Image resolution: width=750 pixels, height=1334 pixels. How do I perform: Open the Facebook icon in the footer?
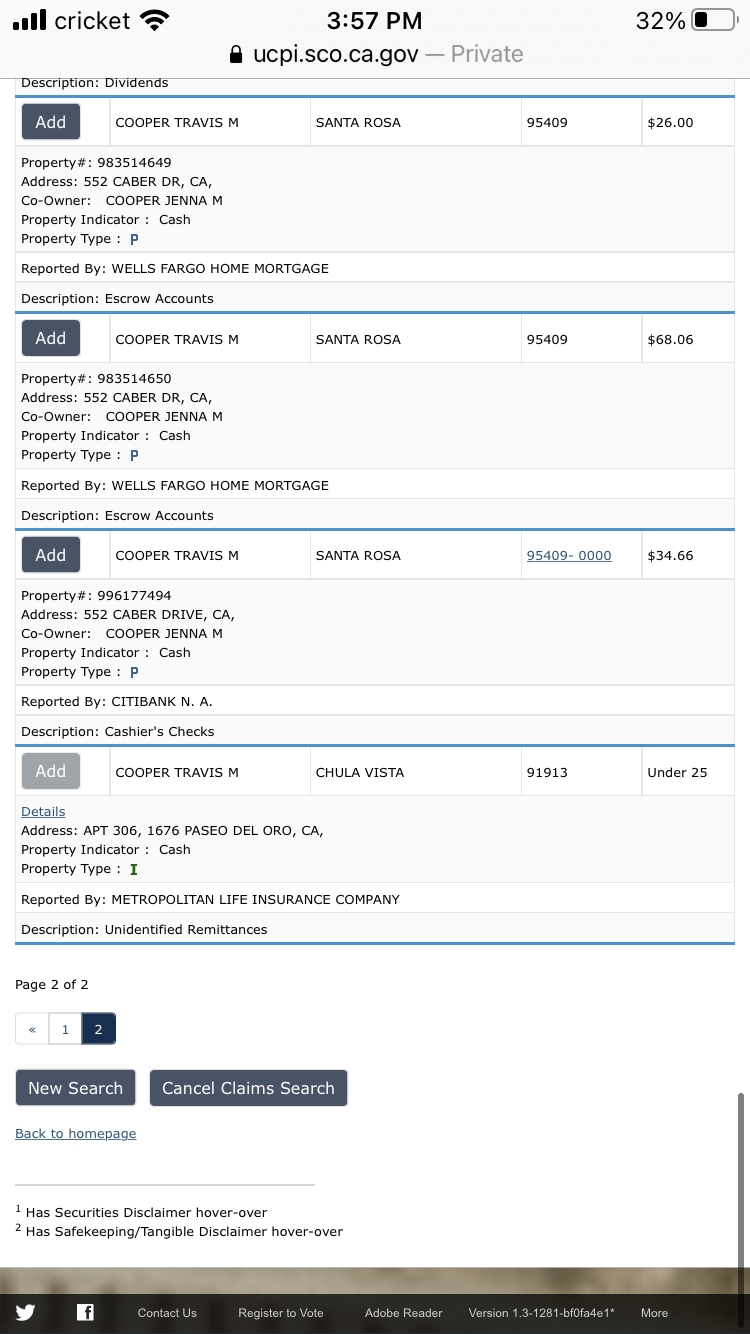coord(85,1313)
